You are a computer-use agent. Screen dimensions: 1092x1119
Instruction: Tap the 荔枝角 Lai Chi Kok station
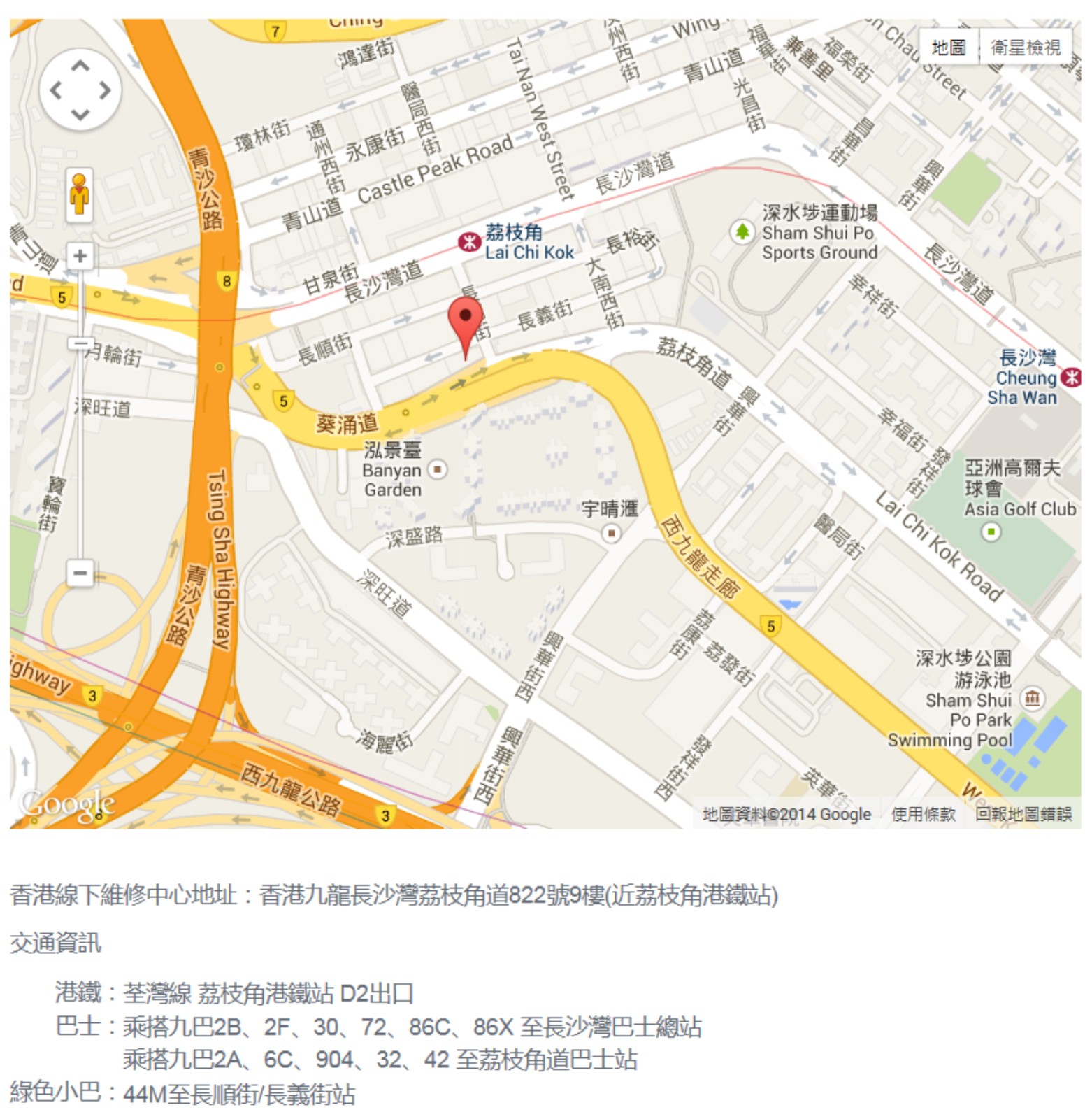(x=468, y=242)
